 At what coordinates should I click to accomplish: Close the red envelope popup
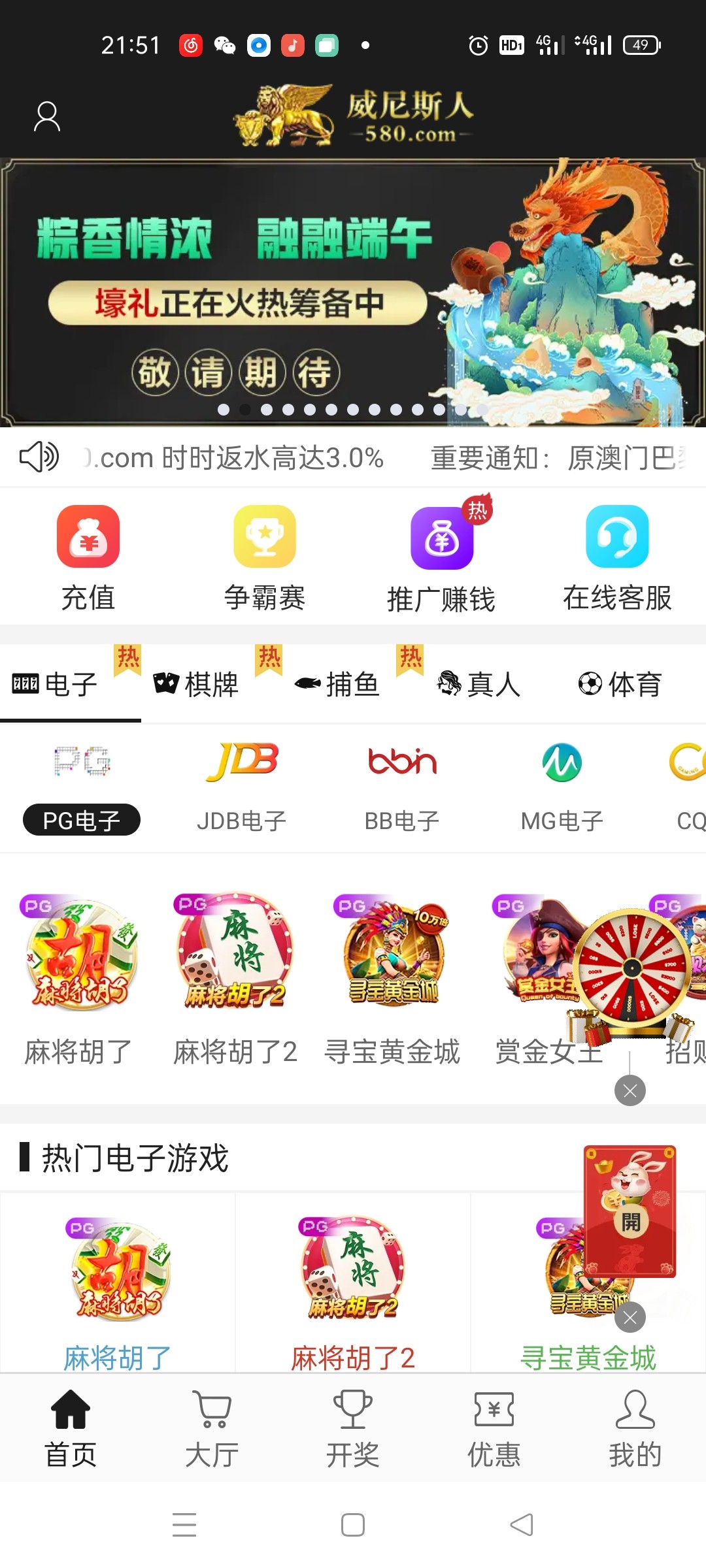tap(630, 1318)
